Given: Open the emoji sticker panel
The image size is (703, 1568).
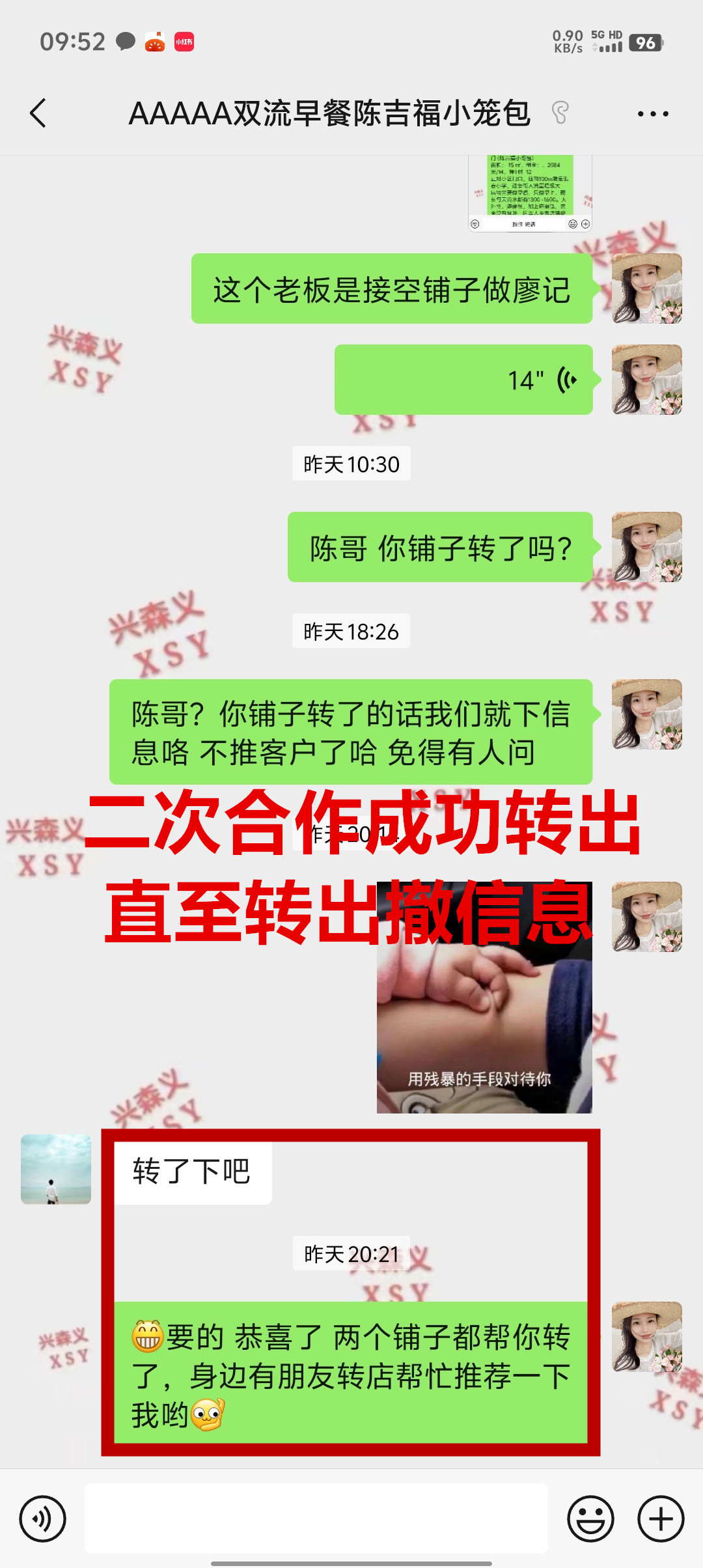Looking at the screenshot, I should (590, 1519).
